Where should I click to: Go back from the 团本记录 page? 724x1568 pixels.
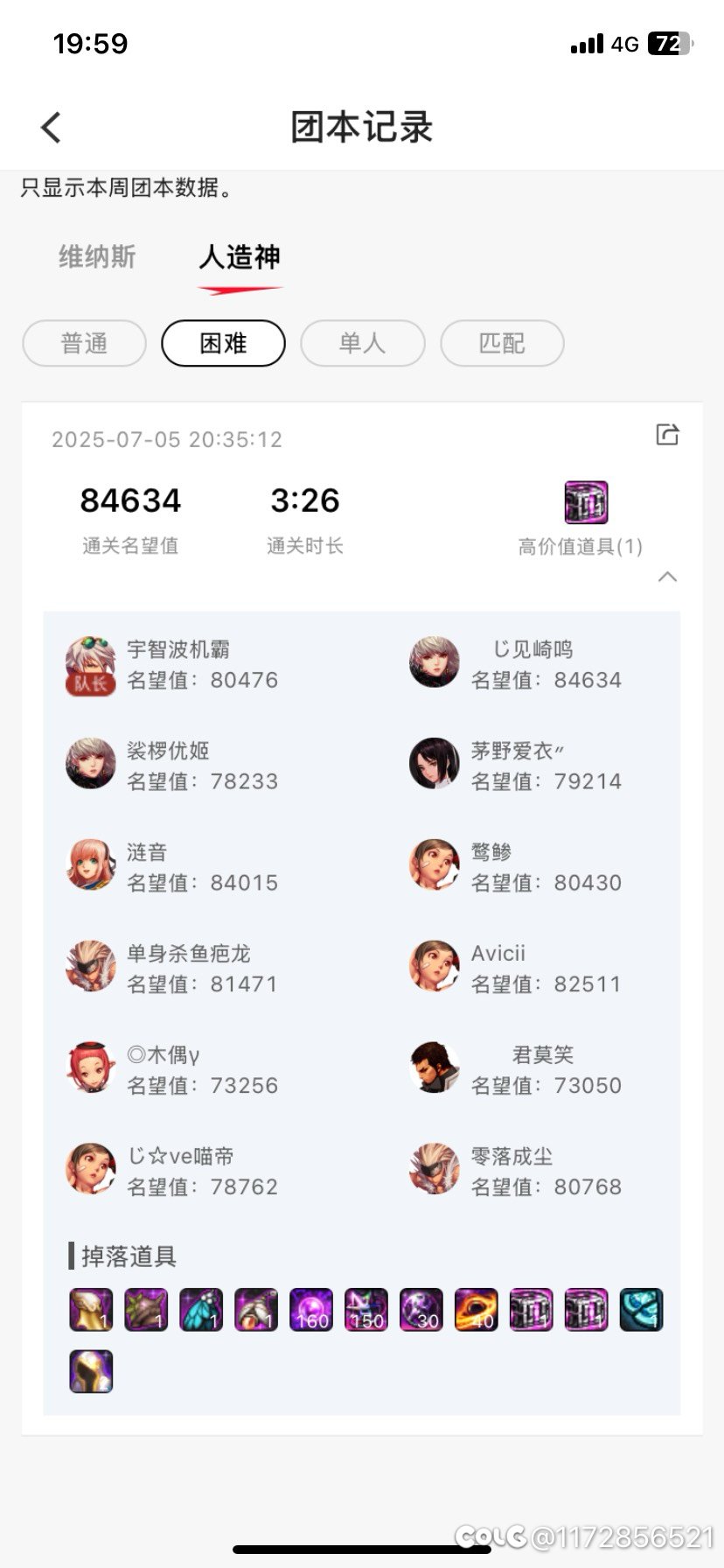click(52, 128)
